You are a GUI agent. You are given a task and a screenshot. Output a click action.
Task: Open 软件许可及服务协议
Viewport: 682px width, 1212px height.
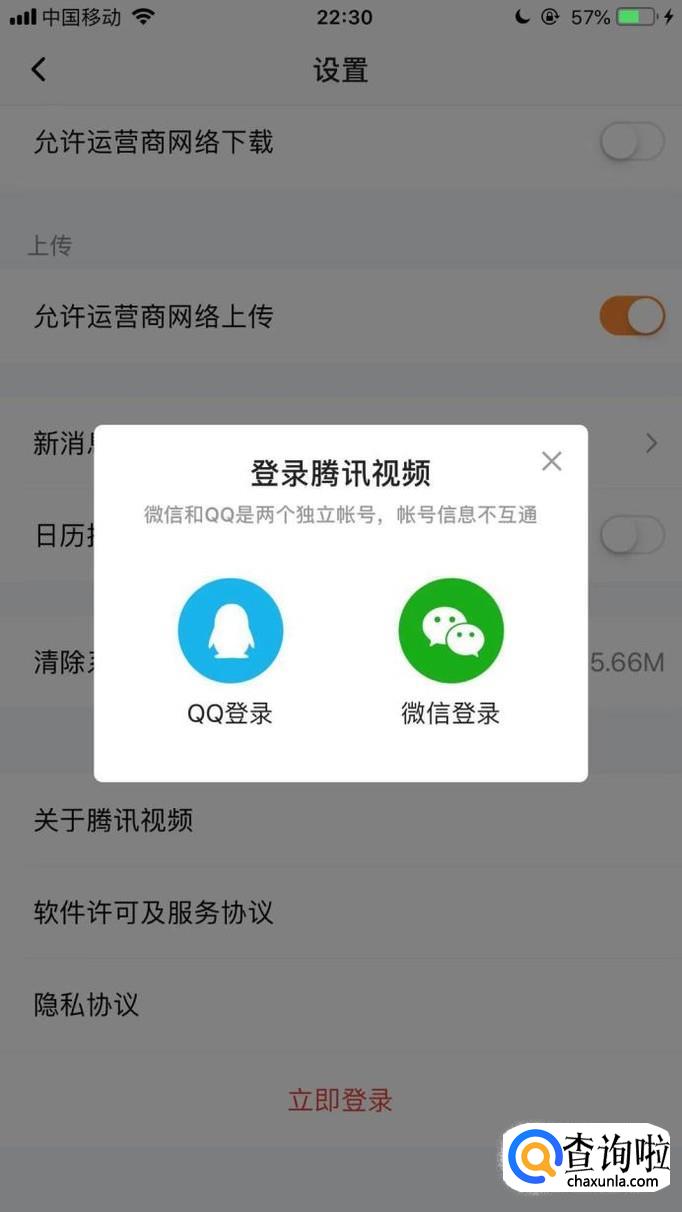click(x=341, y=912)
